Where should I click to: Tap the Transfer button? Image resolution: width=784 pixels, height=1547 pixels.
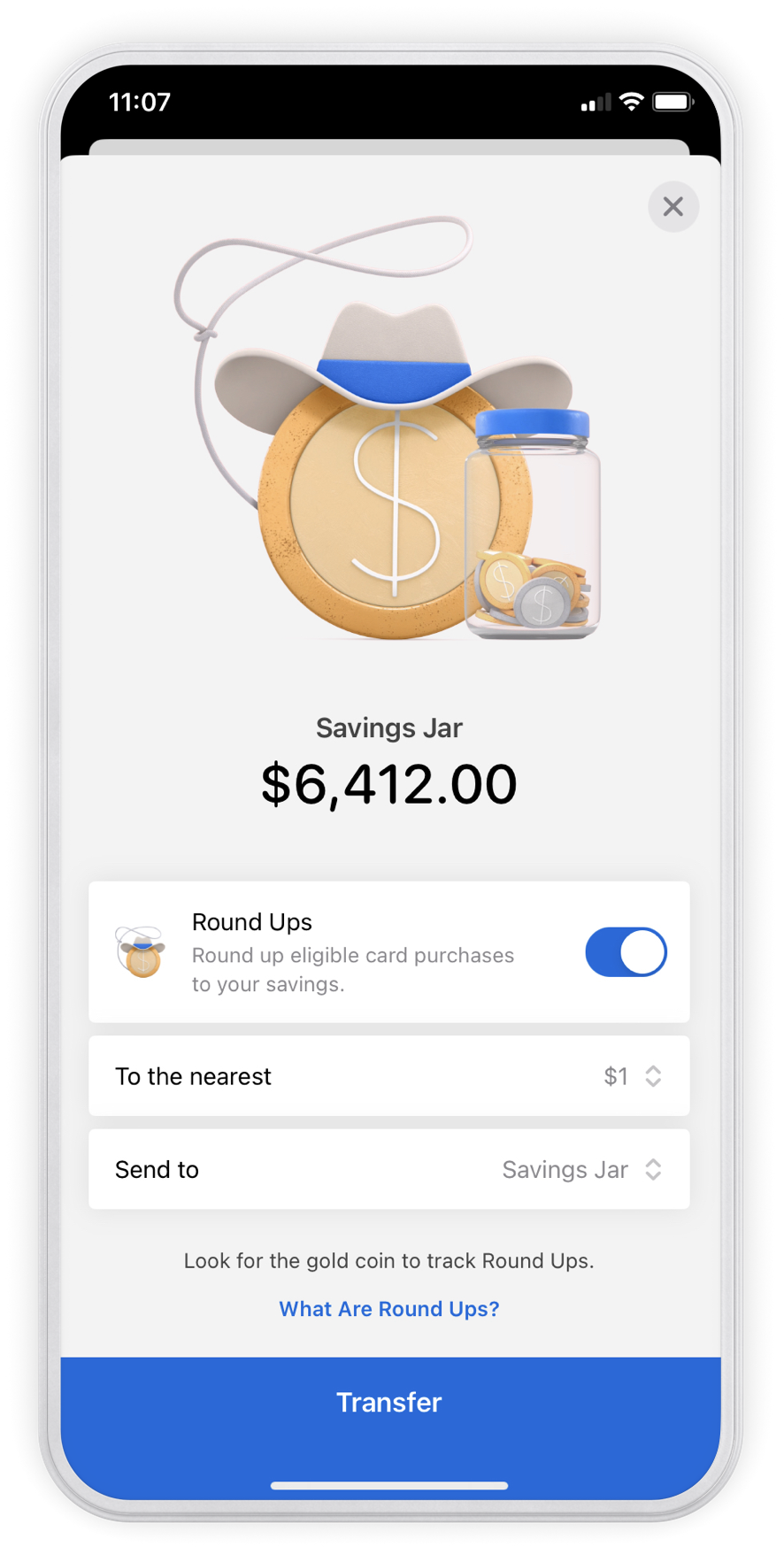389,1403
